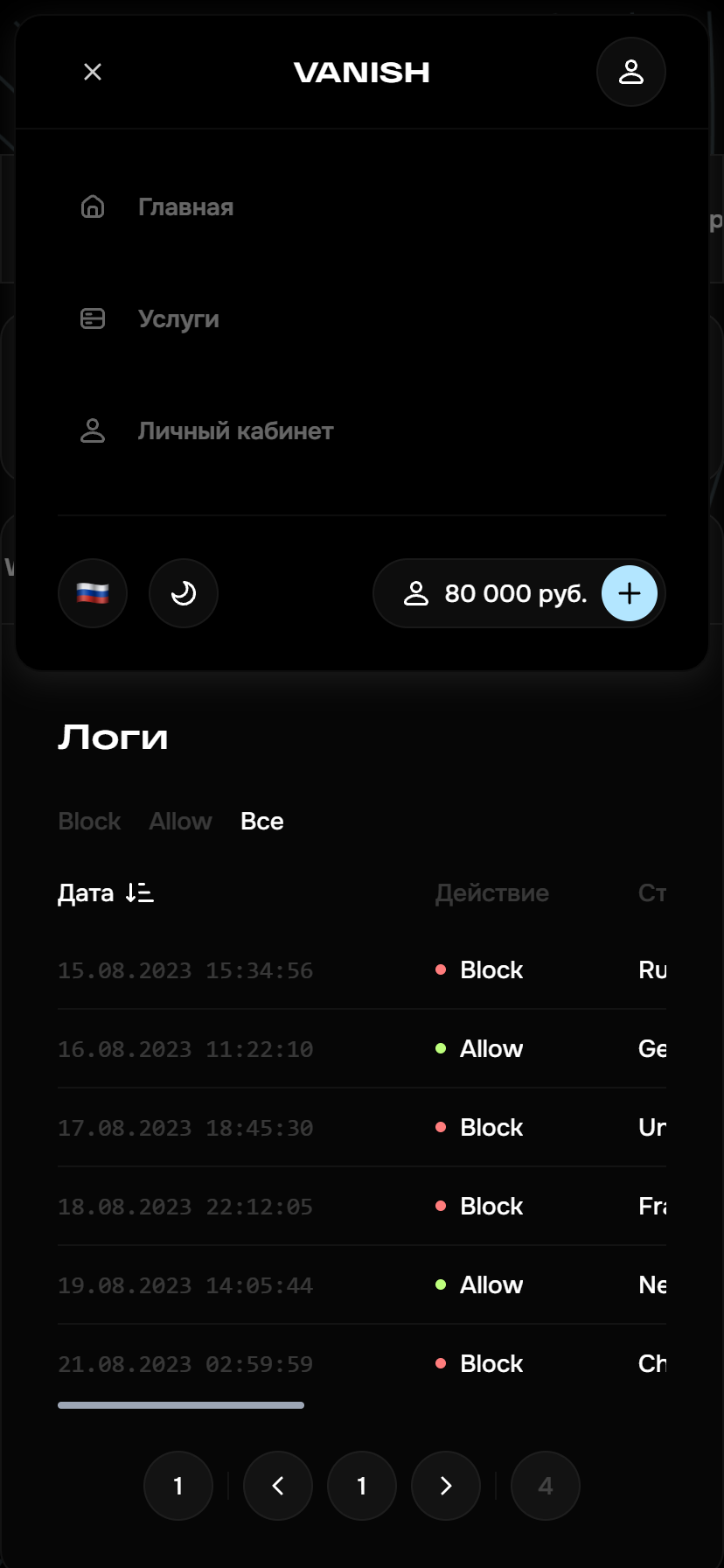This screenshot has width=724, height=1568.
Task: Open the Услуги menu item
Action: 179,318
